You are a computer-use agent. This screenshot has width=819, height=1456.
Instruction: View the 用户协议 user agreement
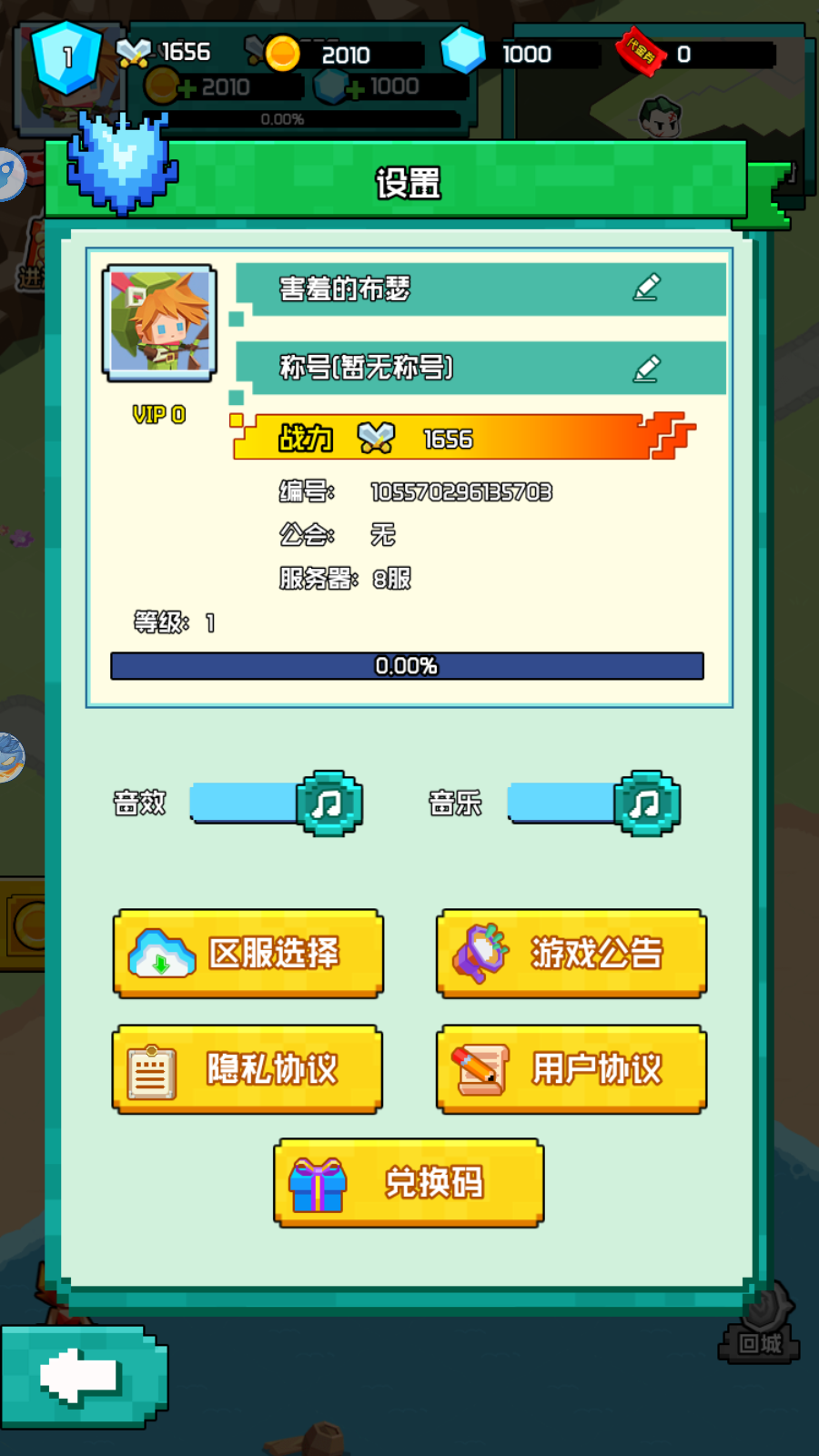[571, 1069]
